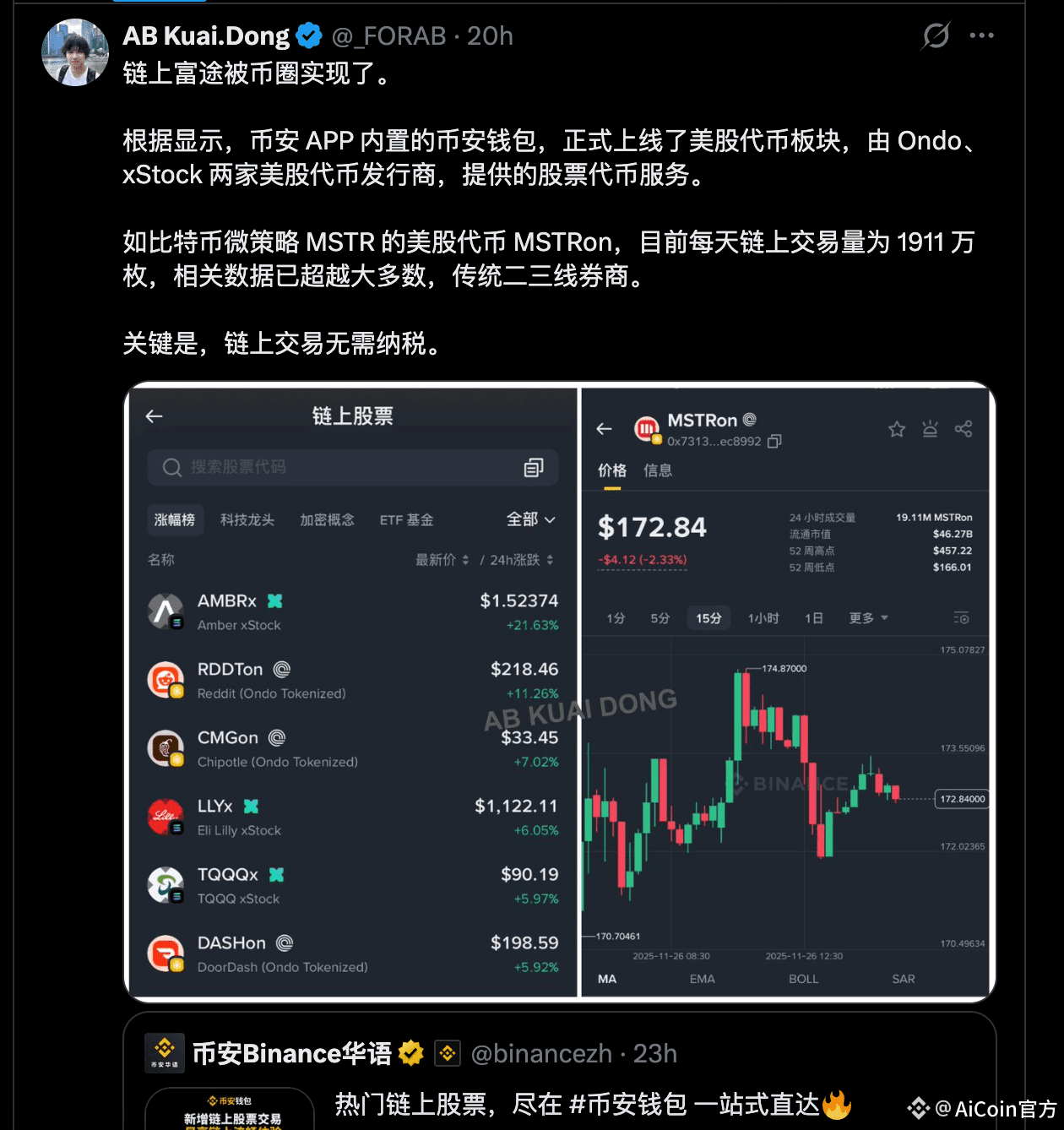The width and height of the screenshot is (1064, 1130).
Task: Click the back arrow on the 链上股票 page
Action: (x=153, y=416)
